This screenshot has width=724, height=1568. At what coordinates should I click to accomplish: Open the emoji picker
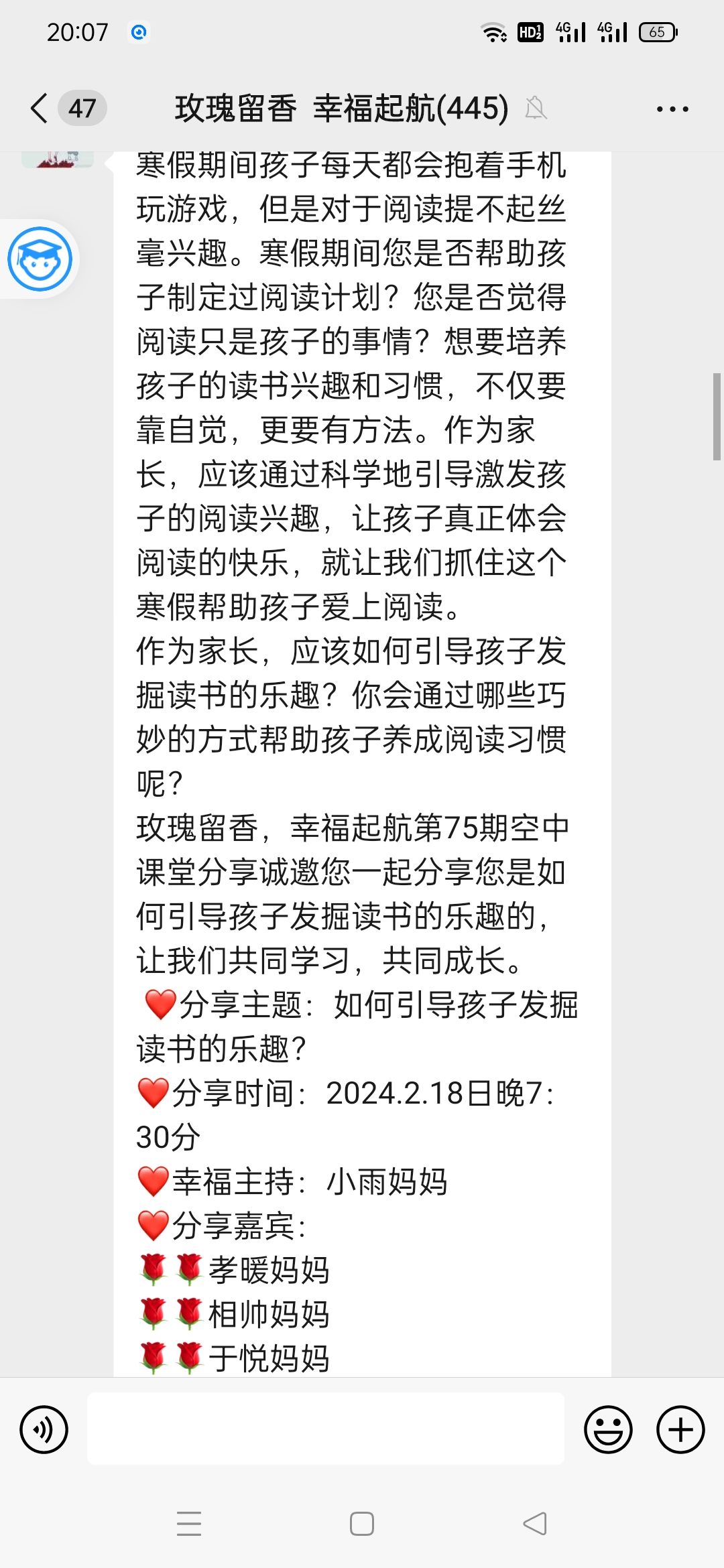(x=609, y=1429)
